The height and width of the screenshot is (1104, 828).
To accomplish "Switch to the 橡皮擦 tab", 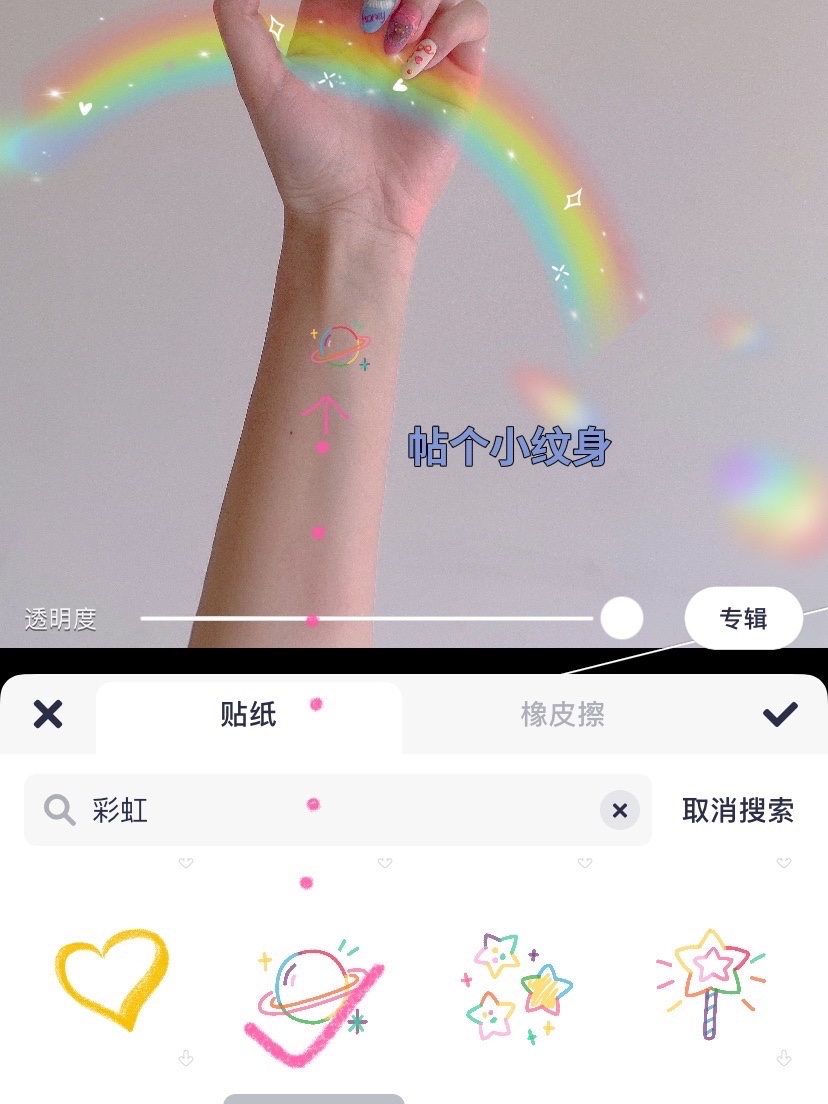I will (562, 715).
